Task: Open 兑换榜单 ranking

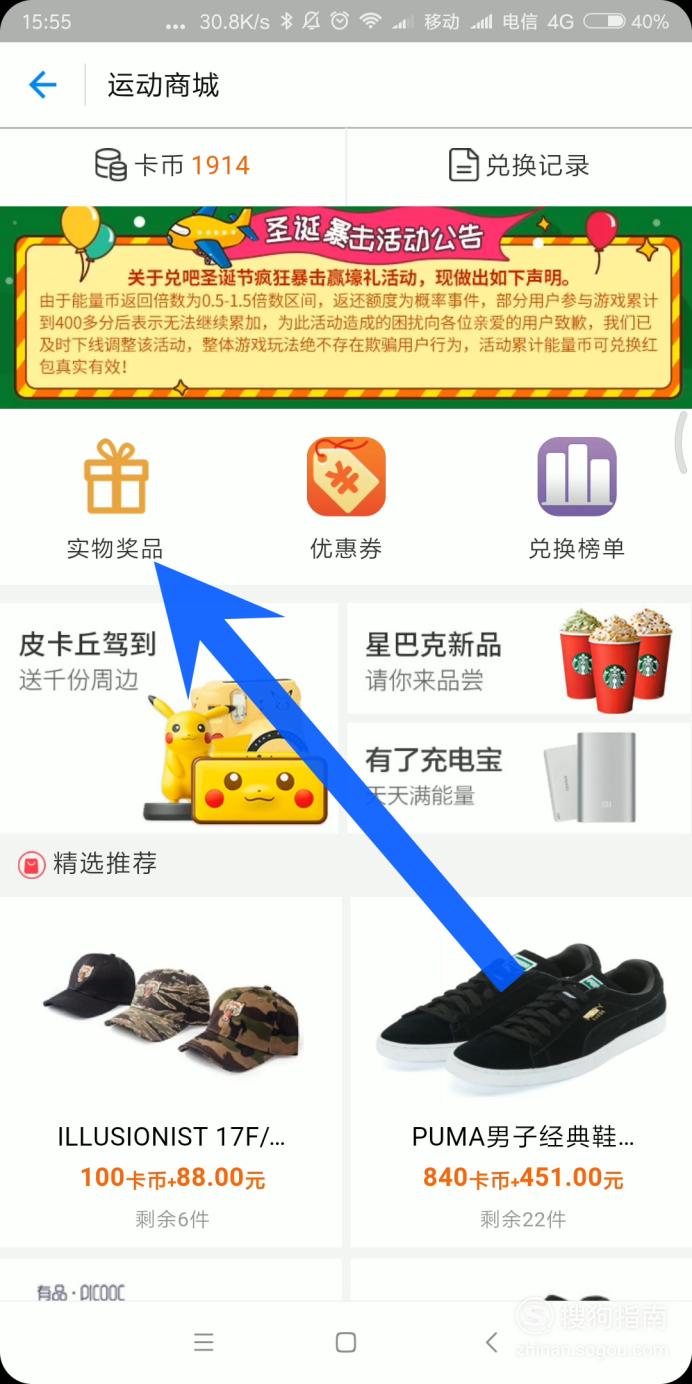Action: 576,497
